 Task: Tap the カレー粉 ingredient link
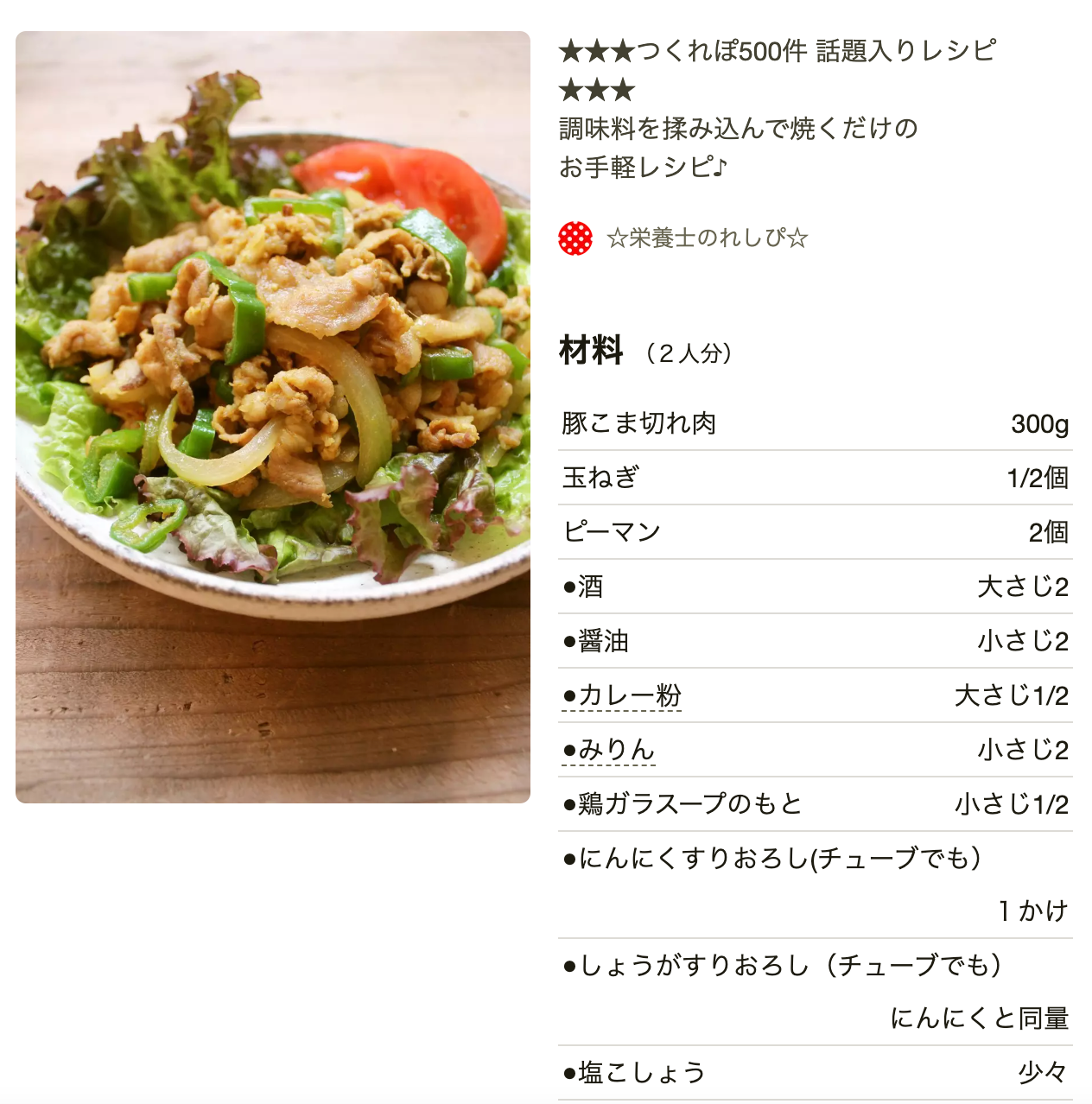629,695
